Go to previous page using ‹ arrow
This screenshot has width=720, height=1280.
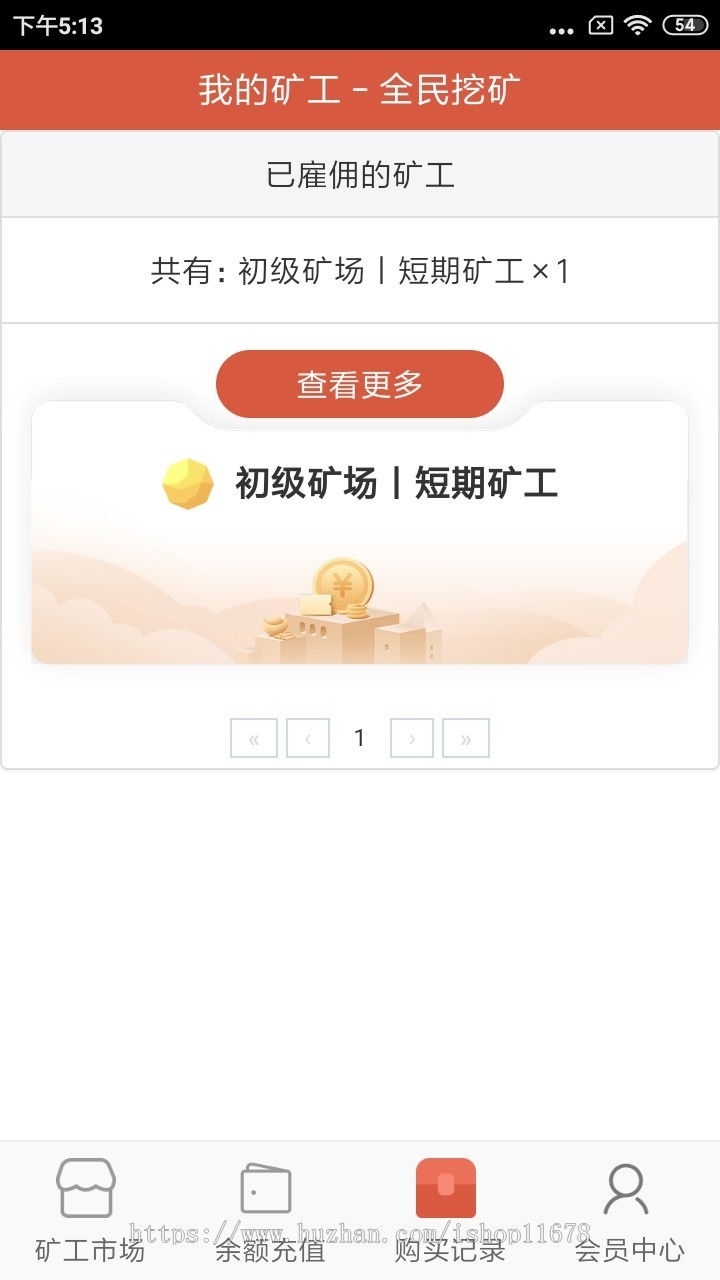pyautogui.click(x=308, y=737)
